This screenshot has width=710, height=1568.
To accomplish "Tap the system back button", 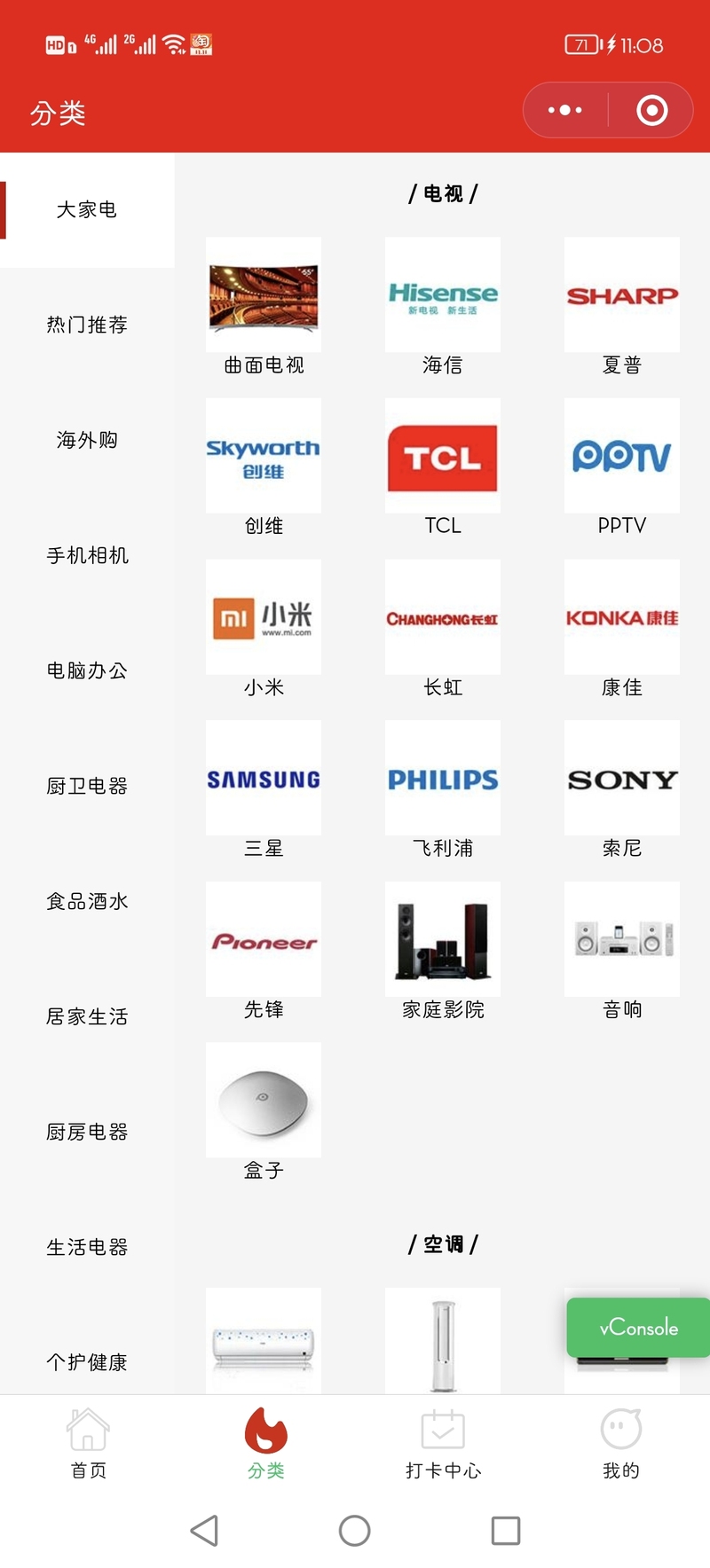I will click(204, 1531).
